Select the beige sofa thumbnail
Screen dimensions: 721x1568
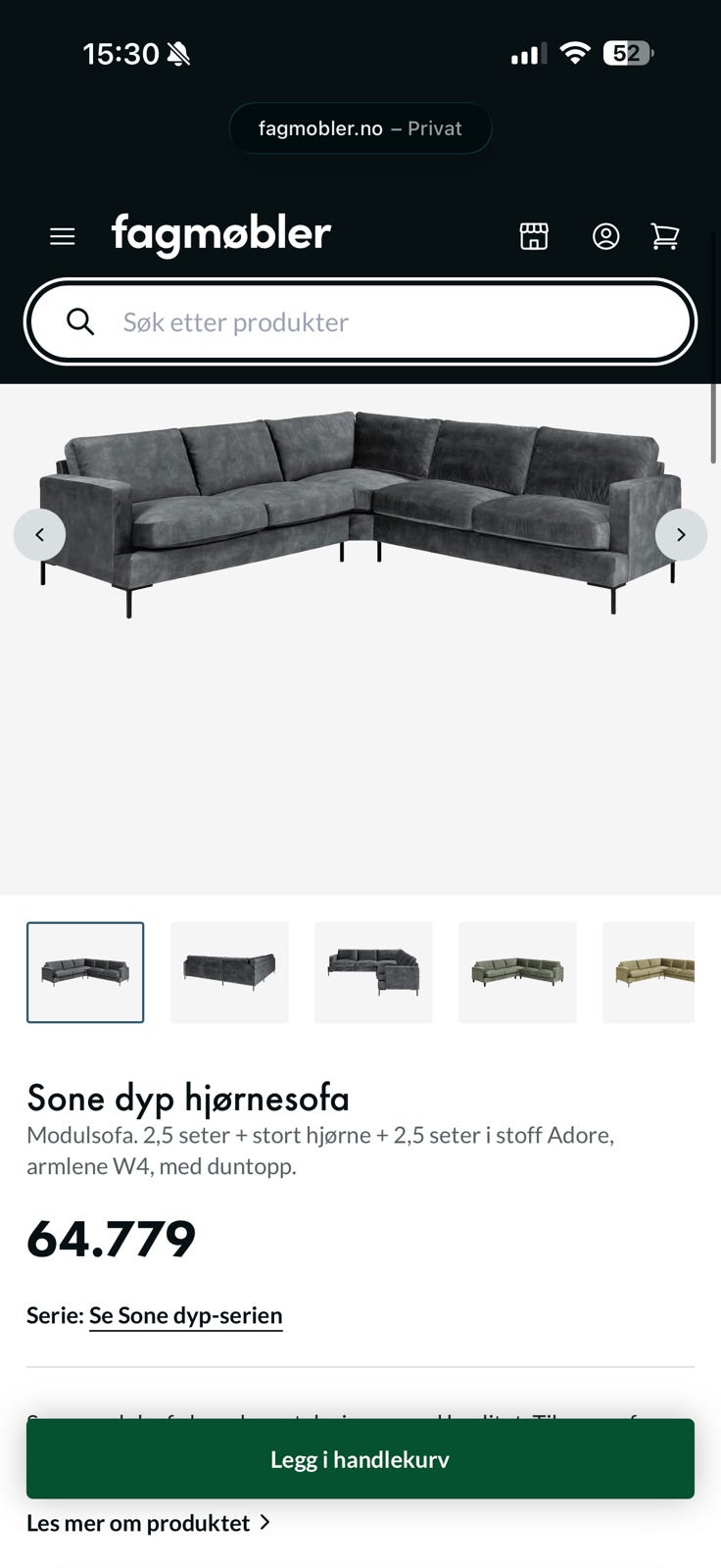click(x=649, y=972)
